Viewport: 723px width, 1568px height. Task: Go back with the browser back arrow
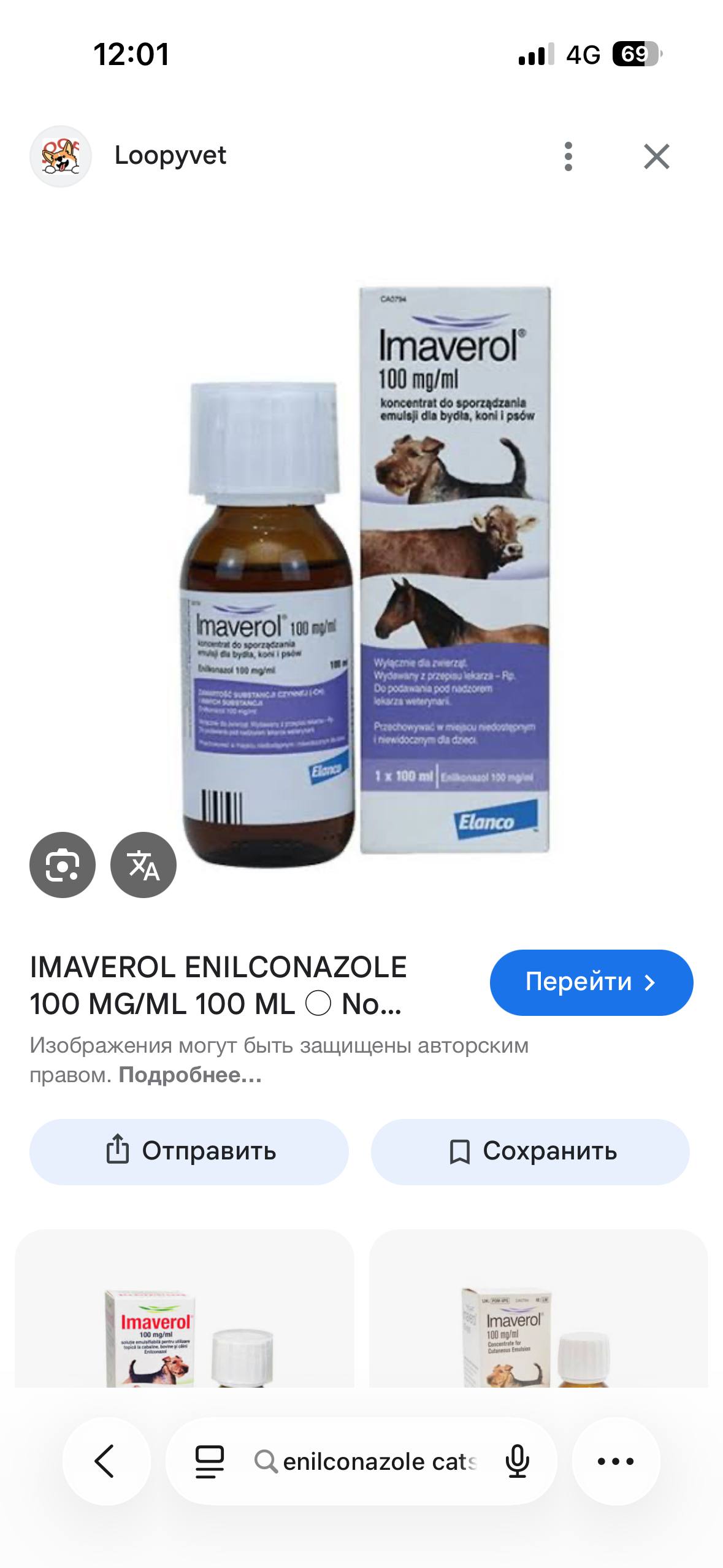click(x=106, y=1461)
